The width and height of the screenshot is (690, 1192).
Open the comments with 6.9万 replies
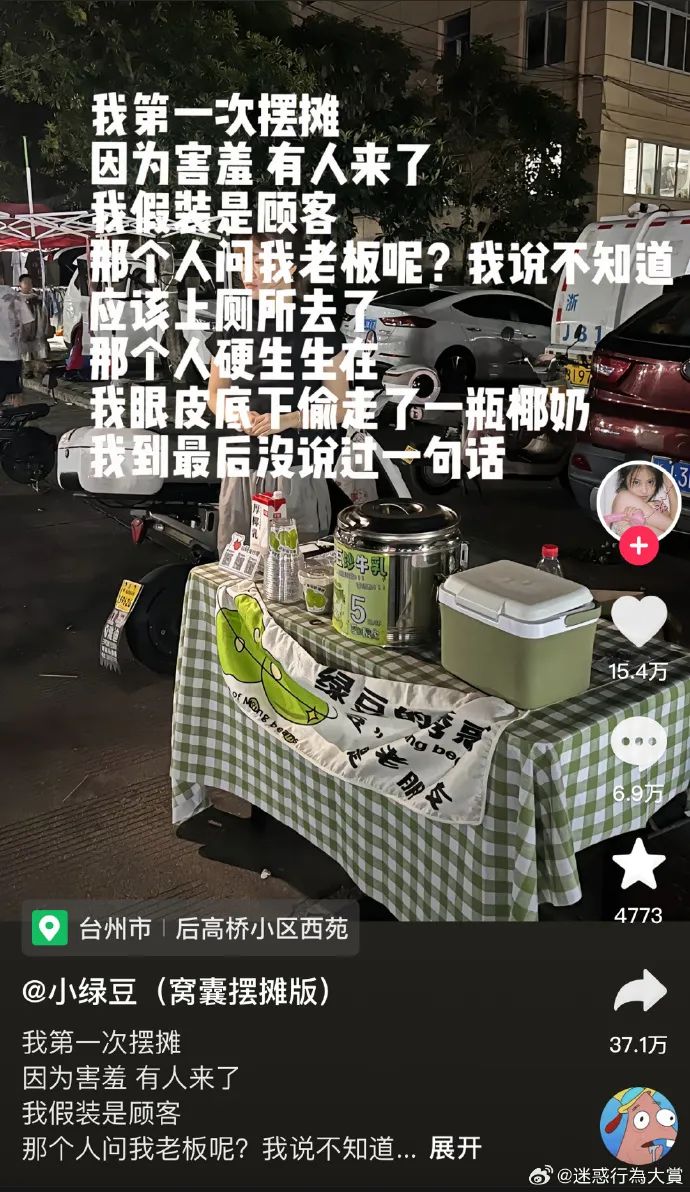click(638, 741)
